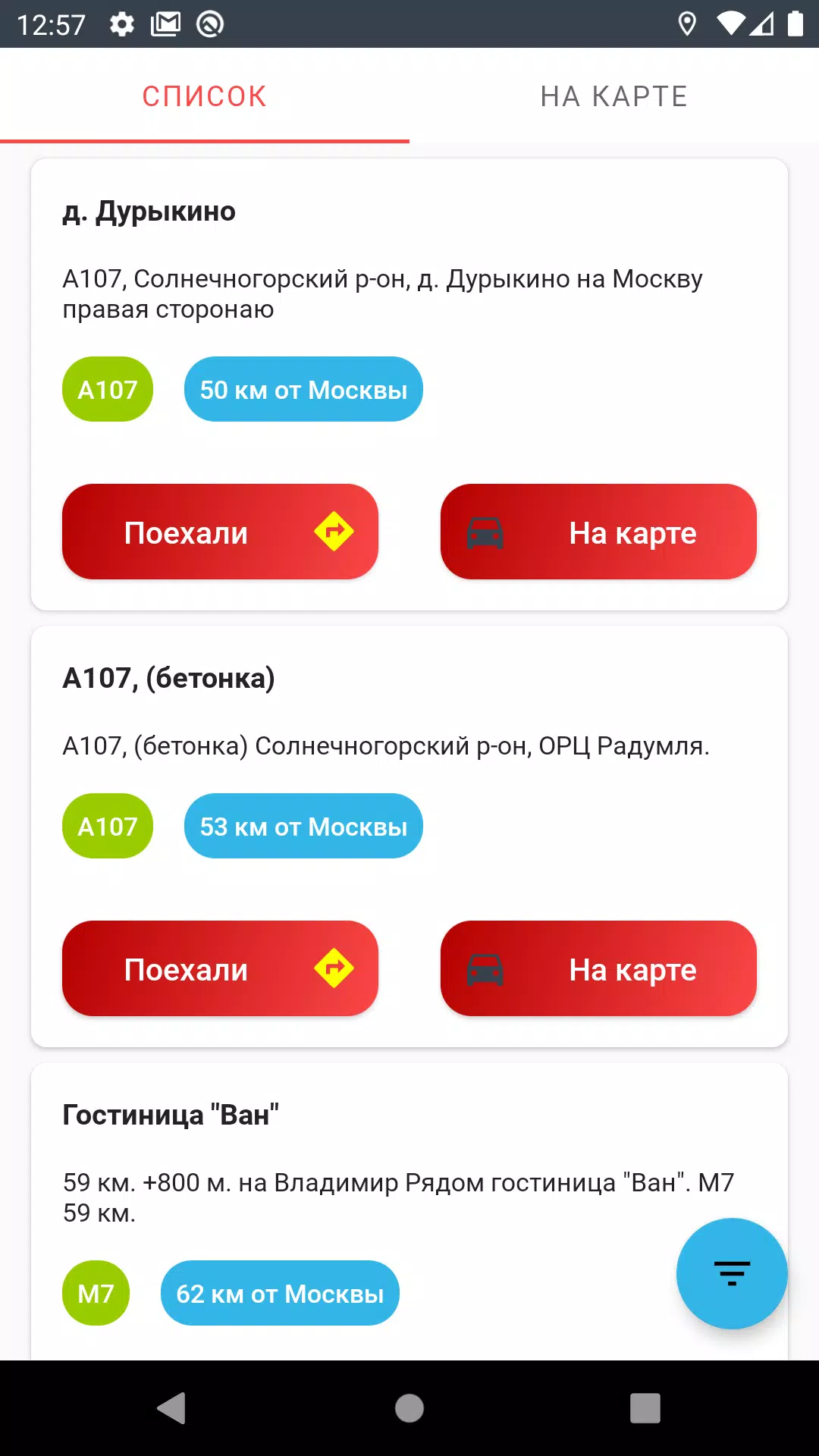Tap Поехали for д. Дурыкино
819x1456 pixels.
[x=220, y=532]
